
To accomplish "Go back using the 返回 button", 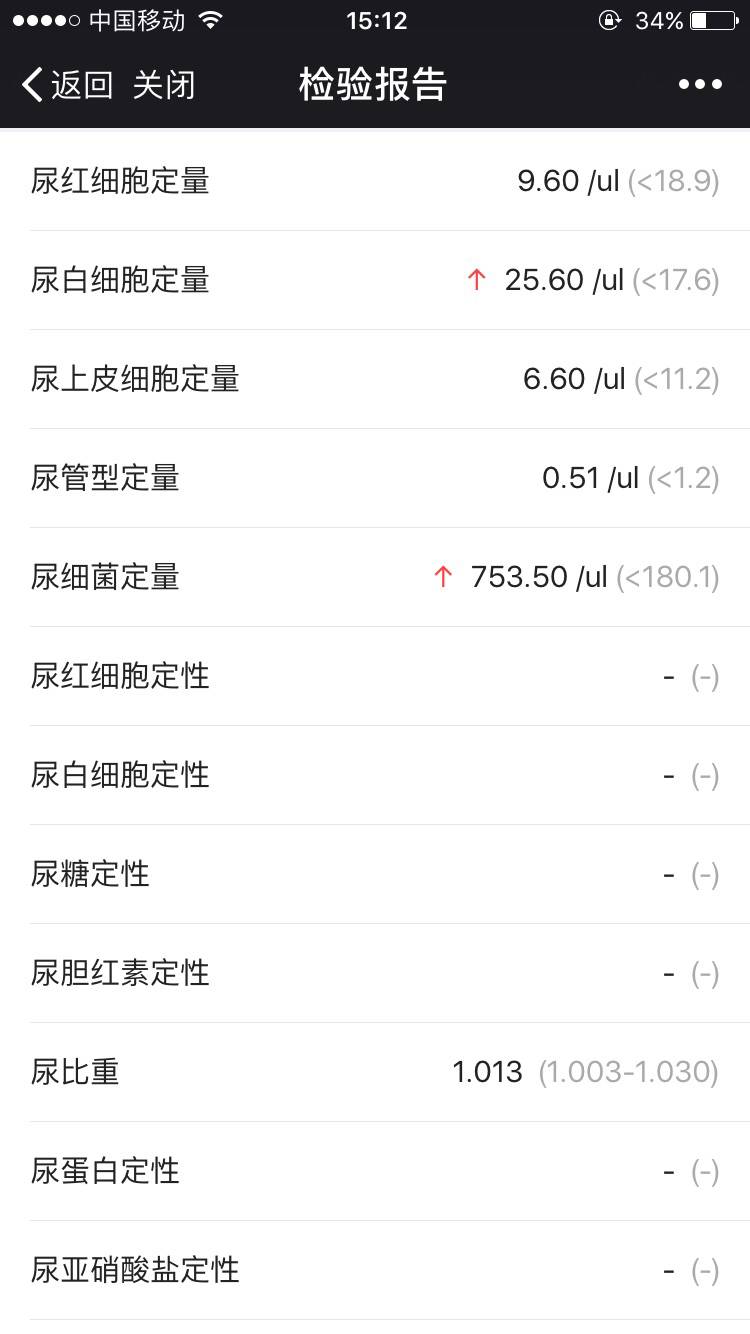I will [x=68, y=85].
